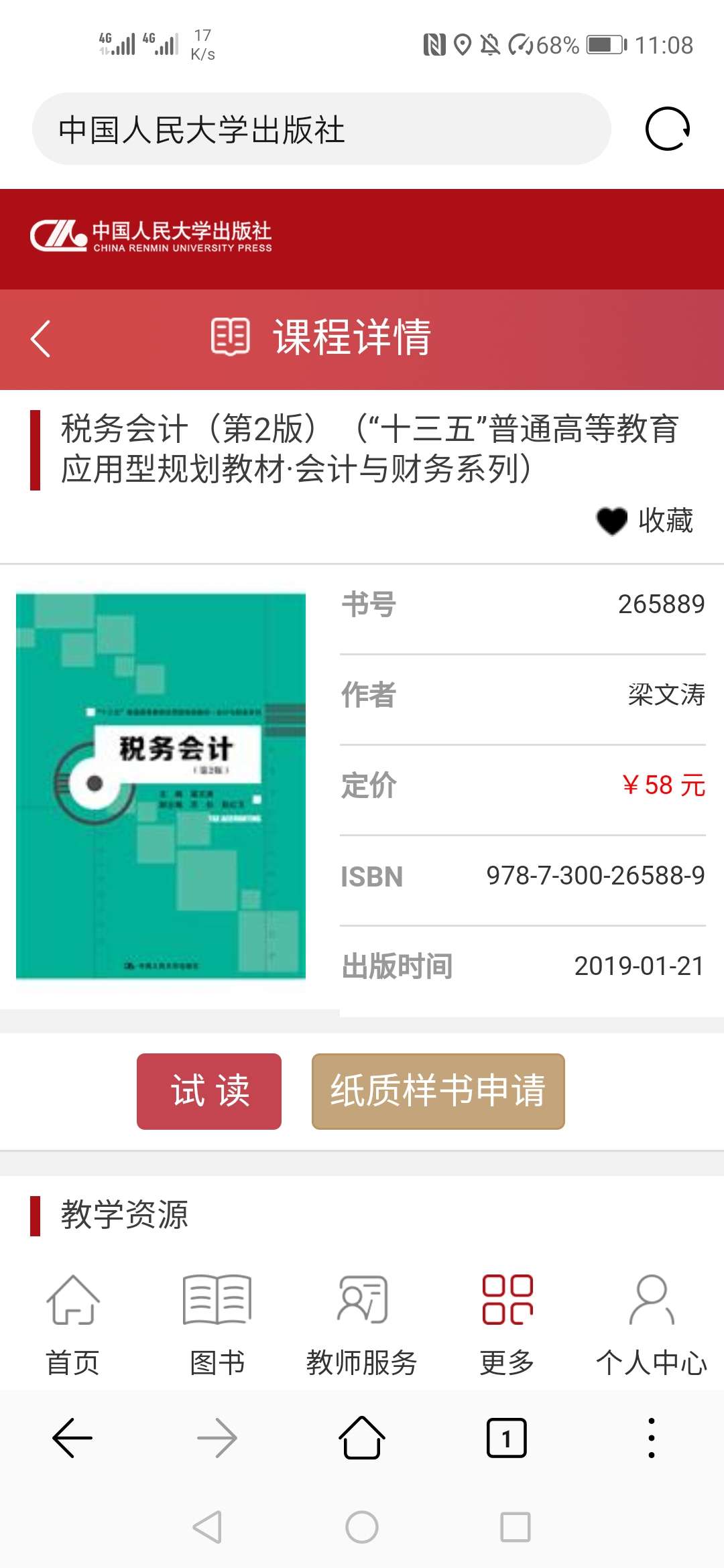Open the 税务会计 book cover image

(161, 785)
